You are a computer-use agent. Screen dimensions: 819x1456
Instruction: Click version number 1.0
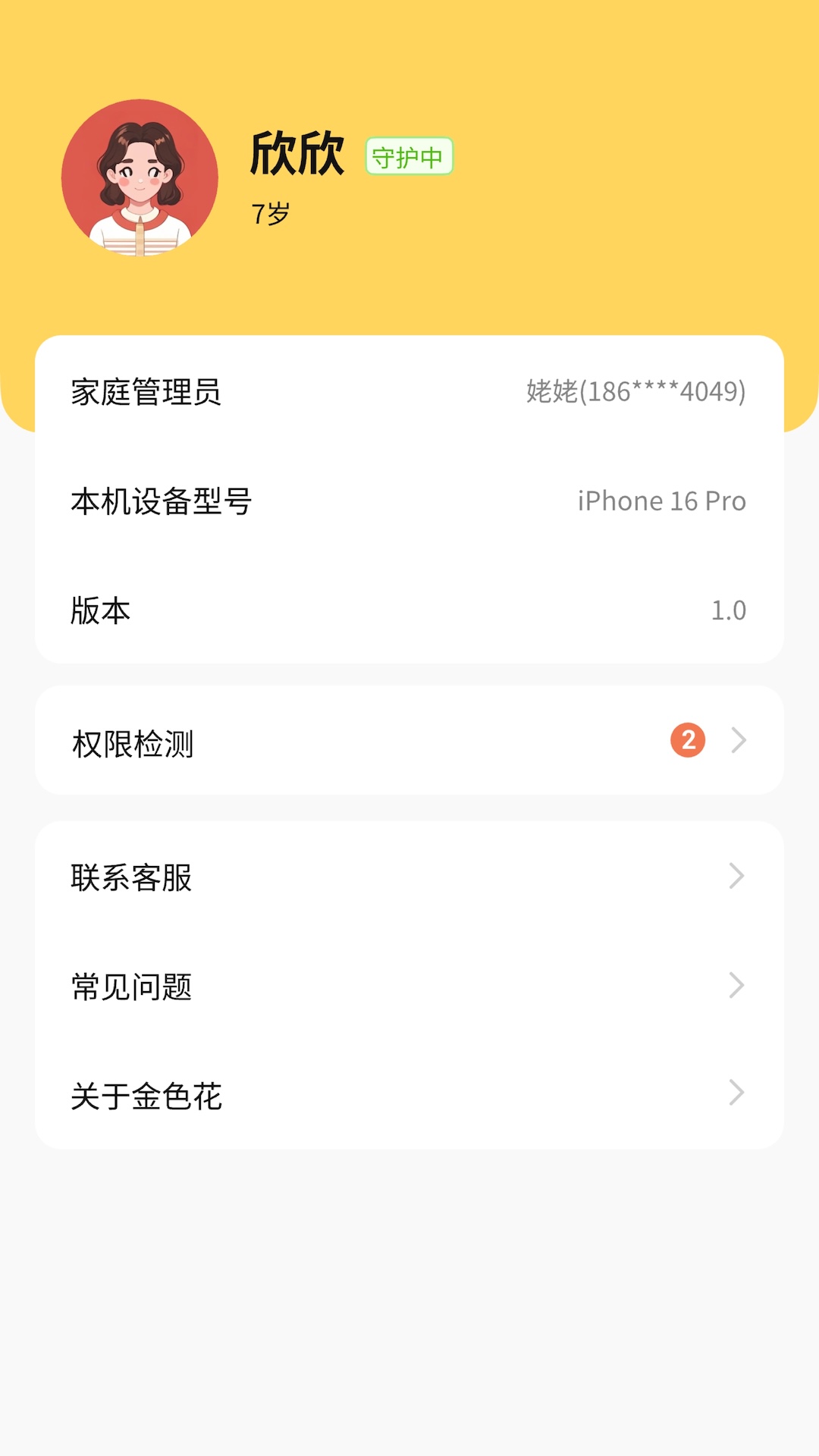click(x=730, y=610)
